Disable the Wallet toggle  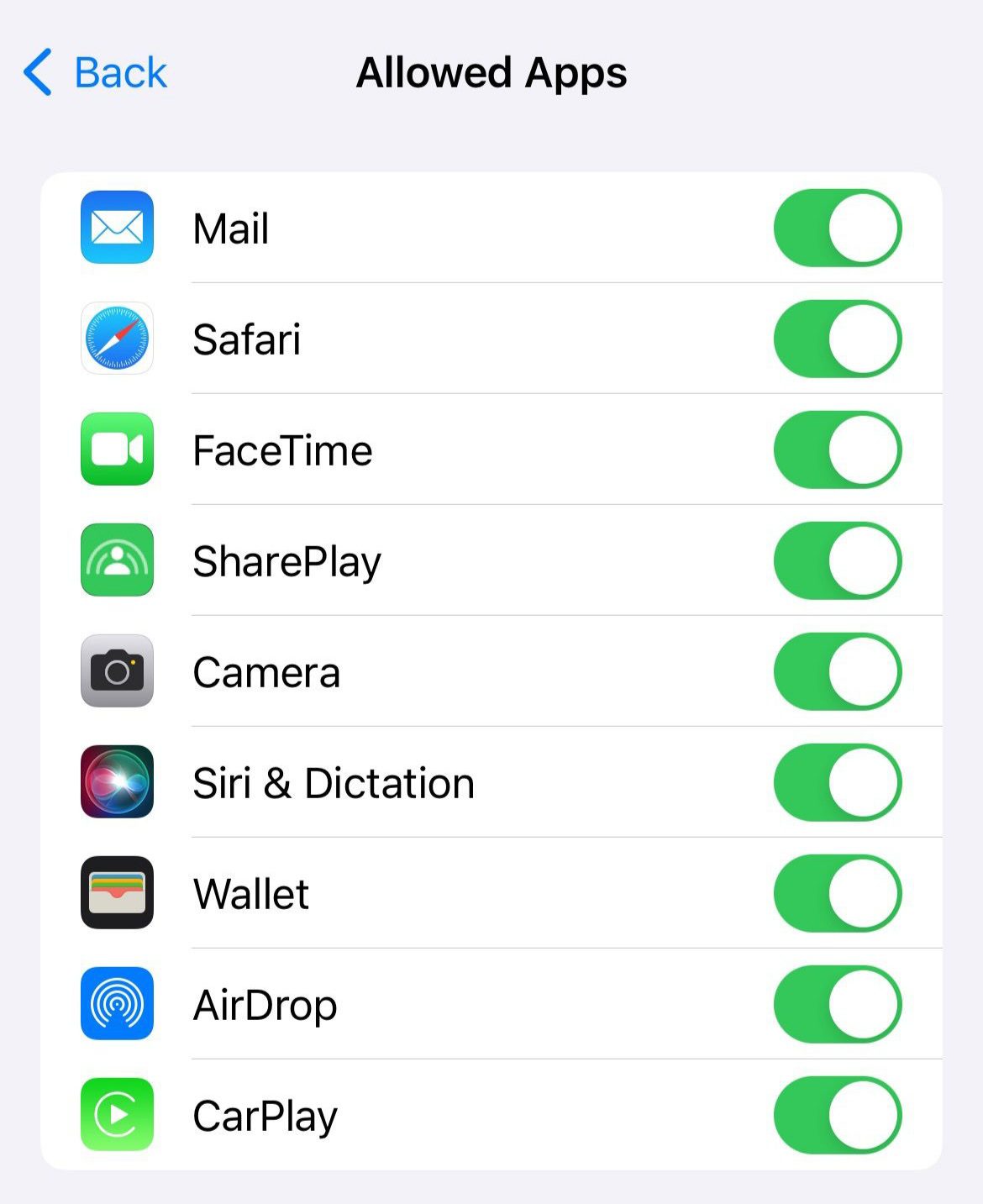838,892
